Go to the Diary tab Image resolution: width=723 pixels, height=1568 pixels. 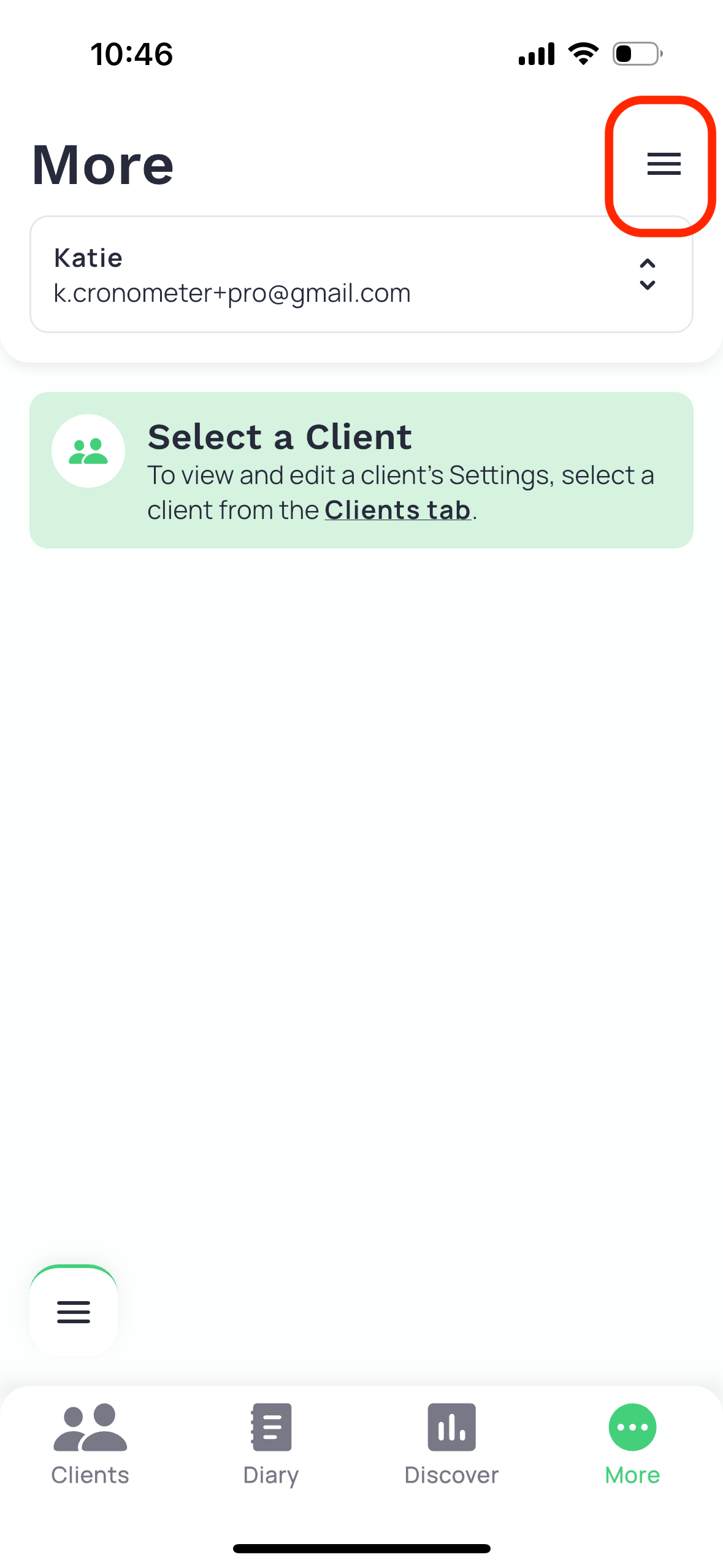(x=271, y=1445)
